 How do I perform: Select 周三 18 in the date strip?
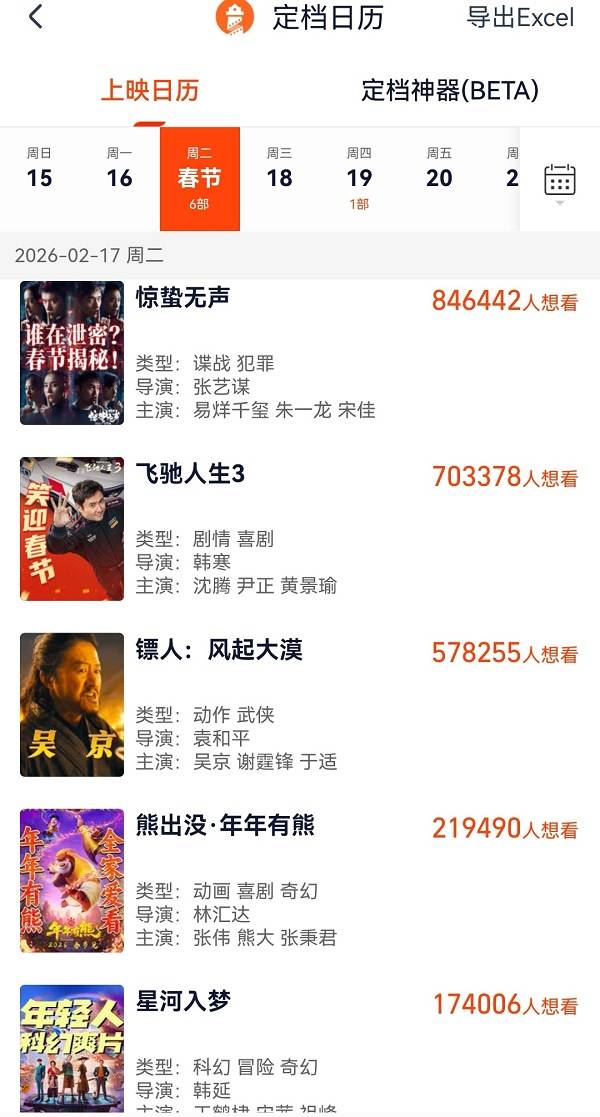[x=279, y=170]
